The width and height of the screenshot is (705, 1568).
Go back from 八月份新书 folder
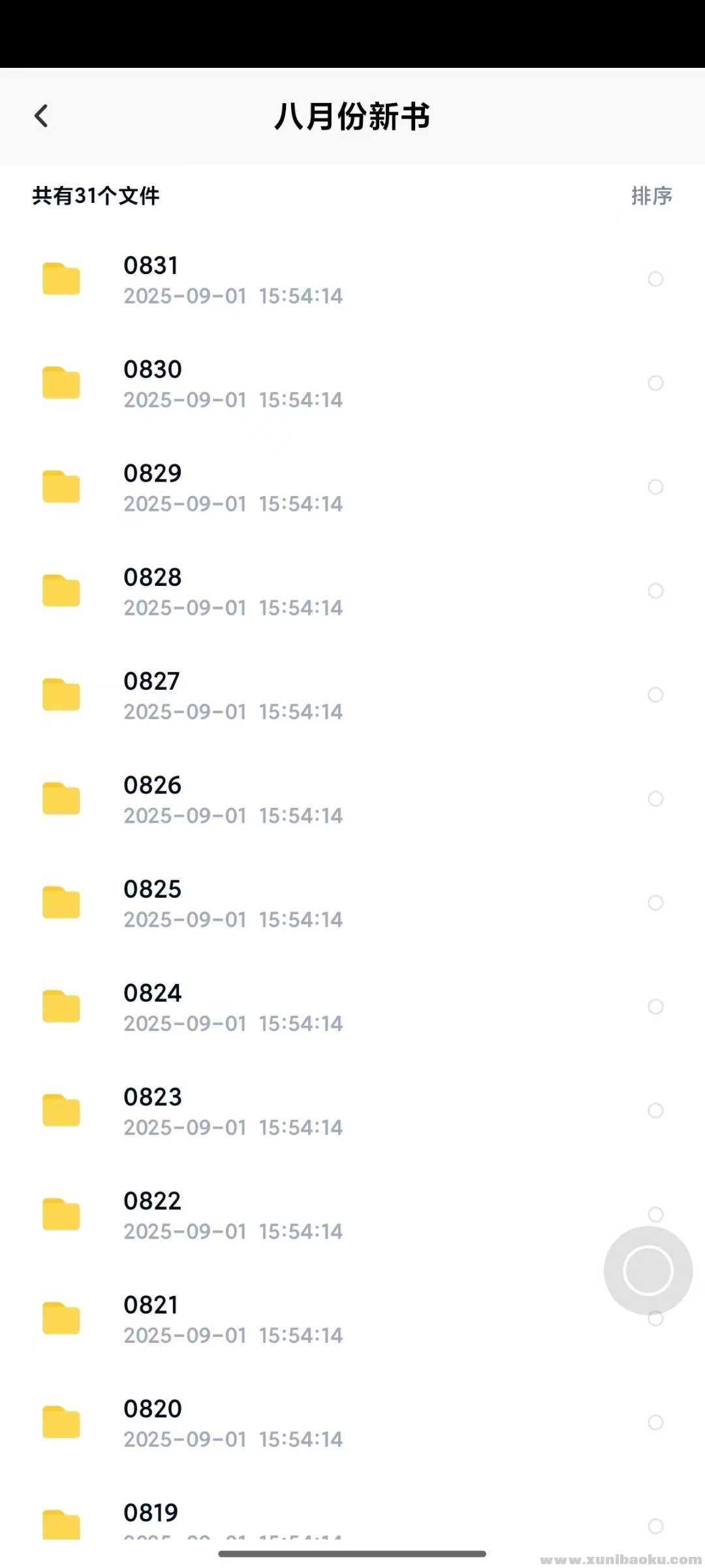[42, 116]
